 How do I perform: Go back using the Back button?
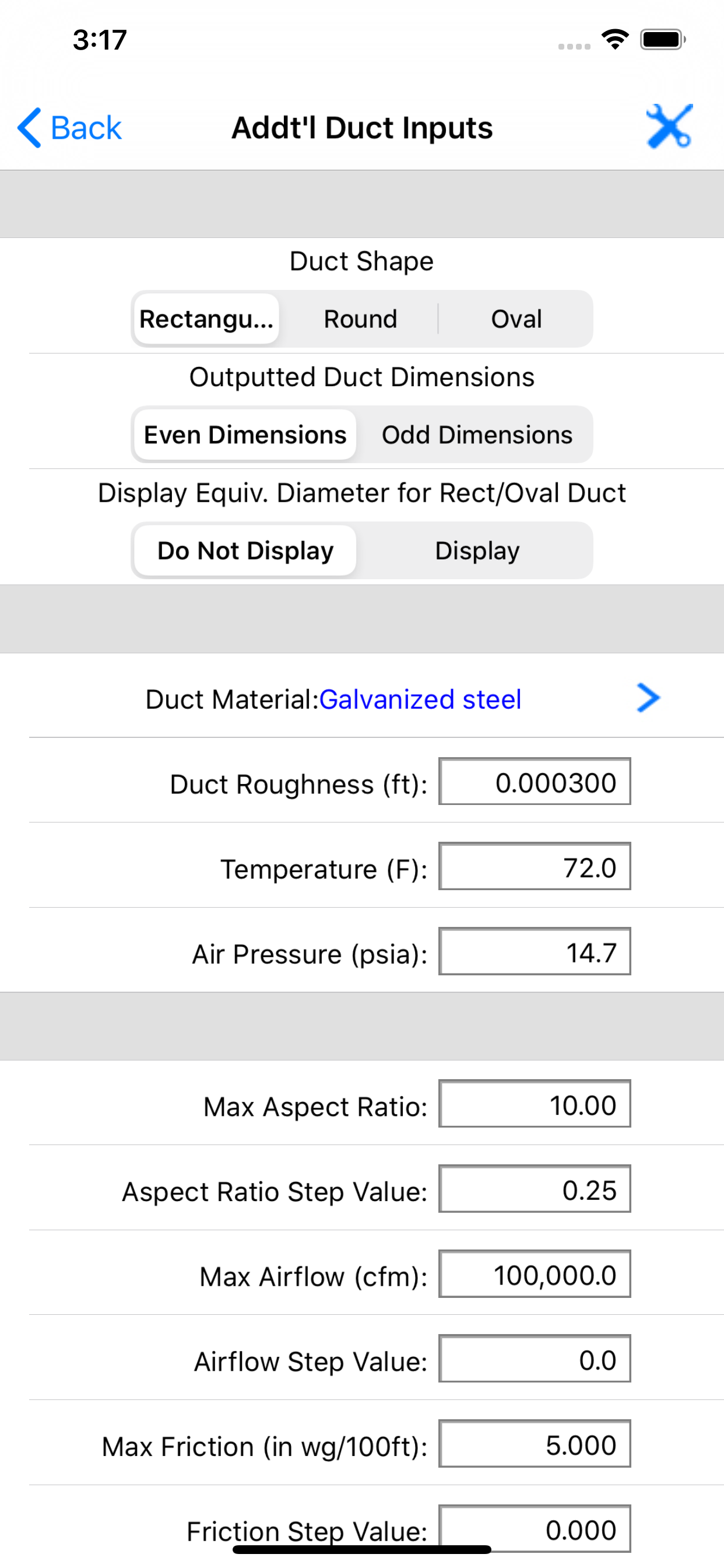[x=69, y=128]
